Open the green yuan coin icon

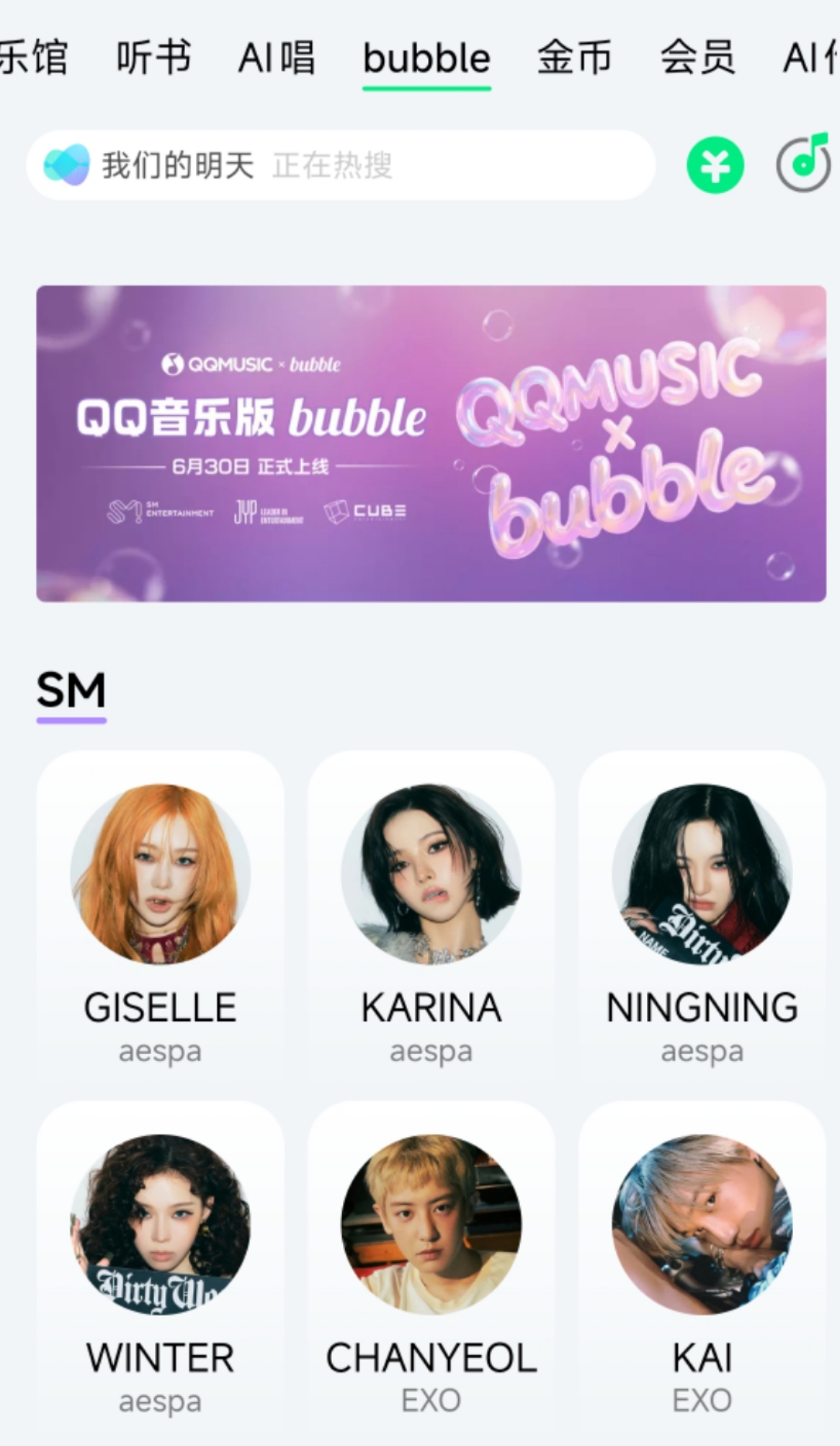[714, 166]
